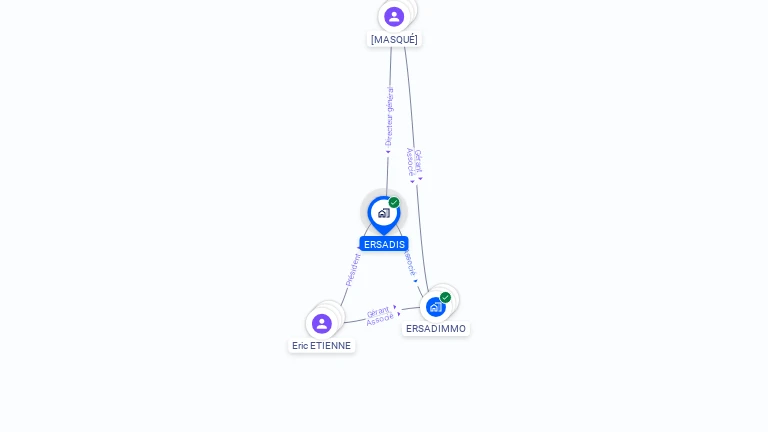Select the Eric ETIENNE person node
Image resolution: width=768 pixels, height=432 pixels.
[321, 324]
